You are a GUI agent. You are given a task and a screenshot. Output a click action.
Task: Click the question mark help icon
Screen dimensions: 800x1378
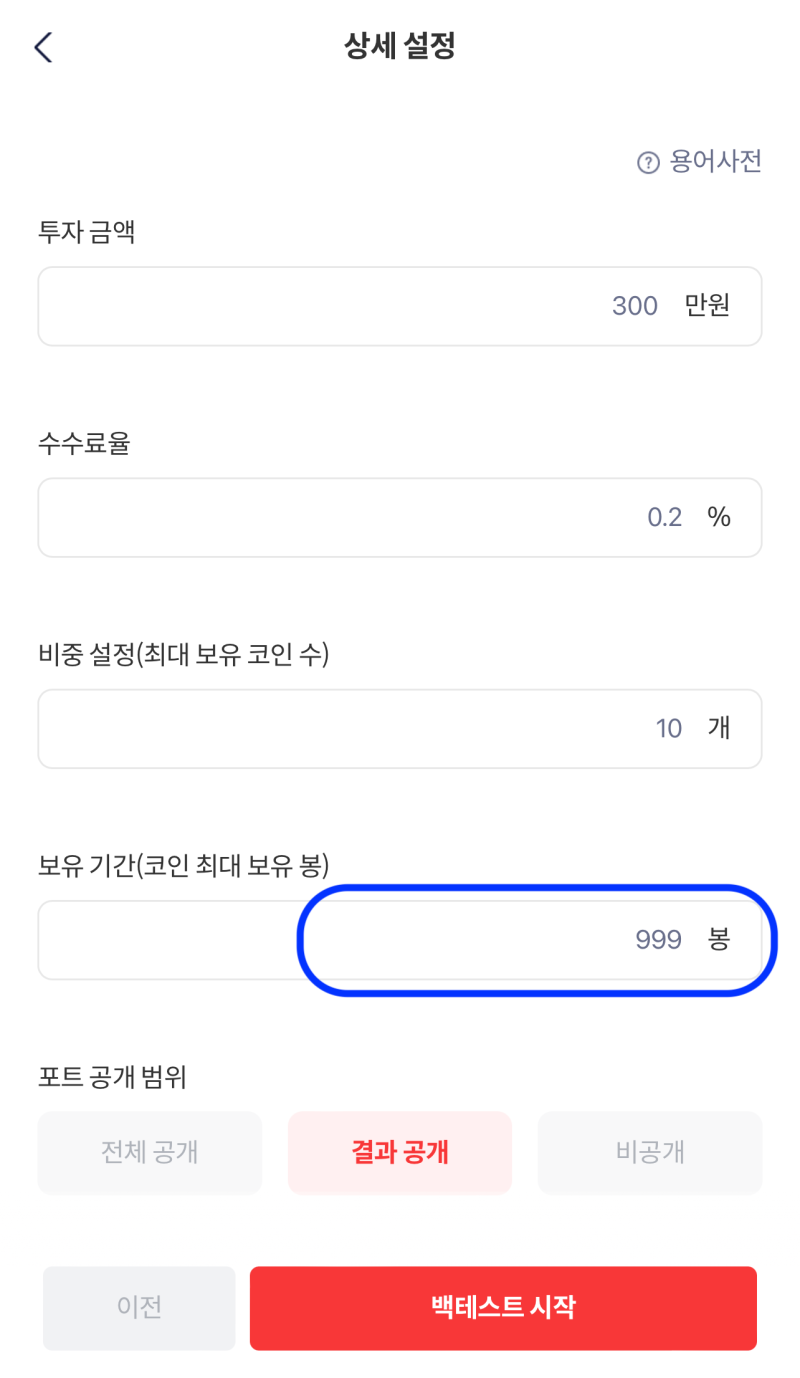tap(649, 161)
